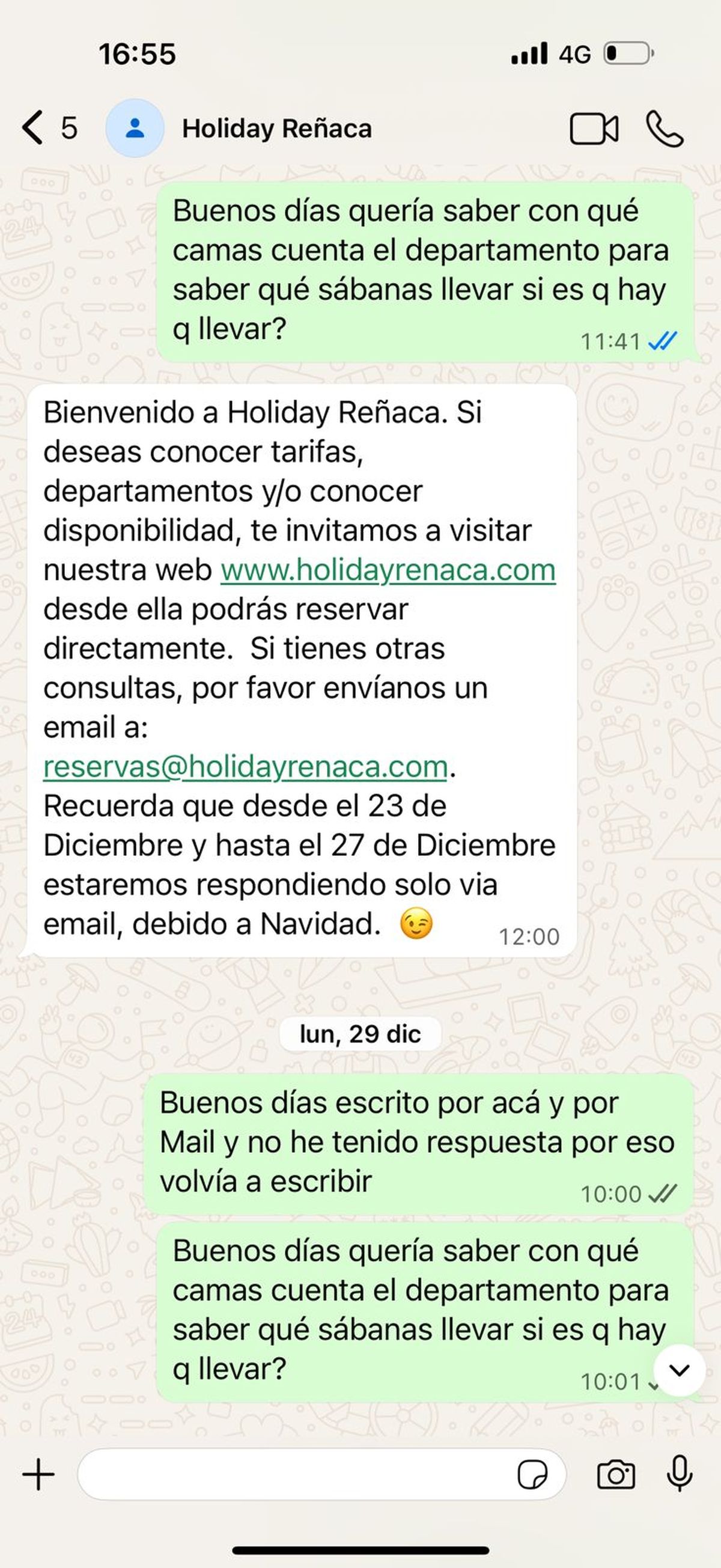Start a video call with Holiday Reñaca
721x1568 pixels.
(593, 129)
